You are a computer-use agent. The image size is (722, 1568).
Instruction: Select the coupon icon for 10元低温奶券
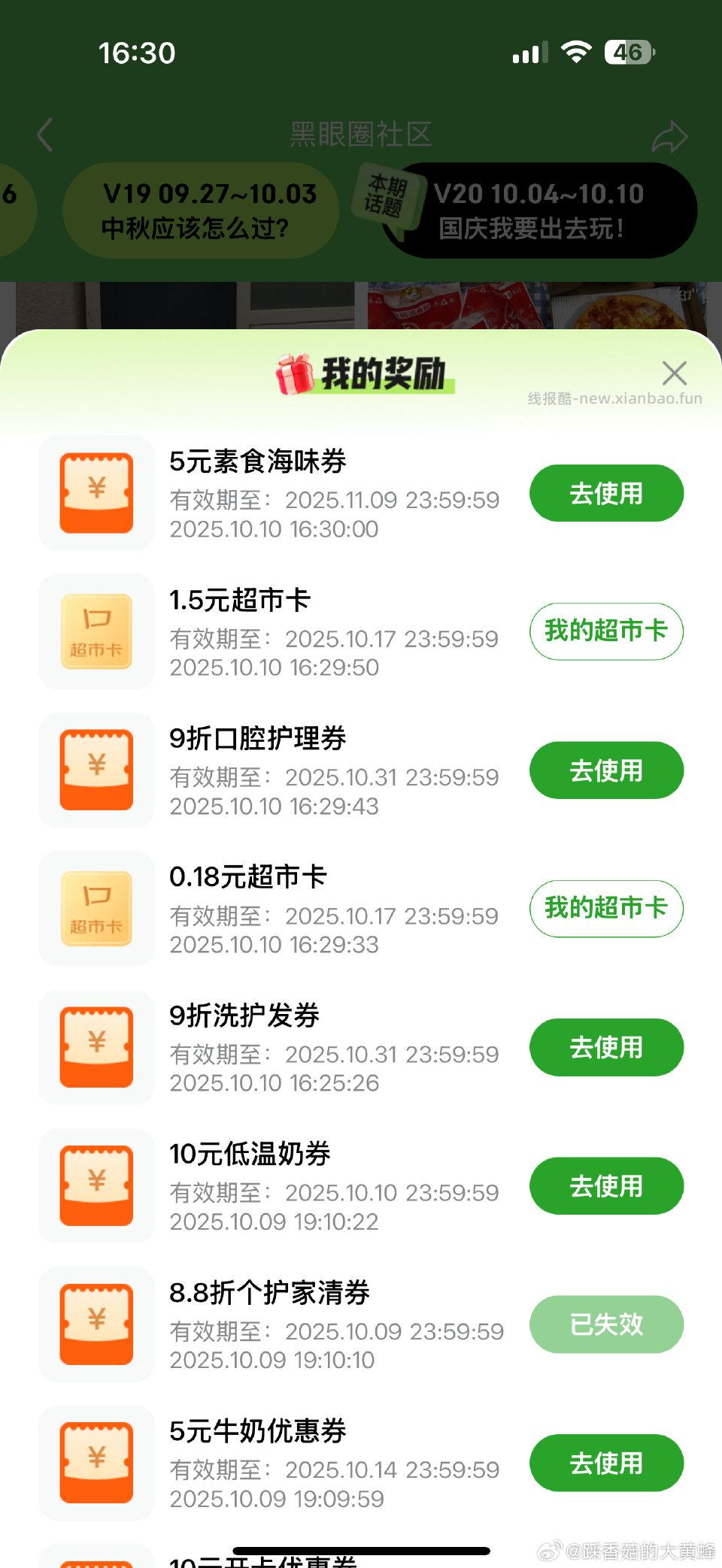point(96,1185)
